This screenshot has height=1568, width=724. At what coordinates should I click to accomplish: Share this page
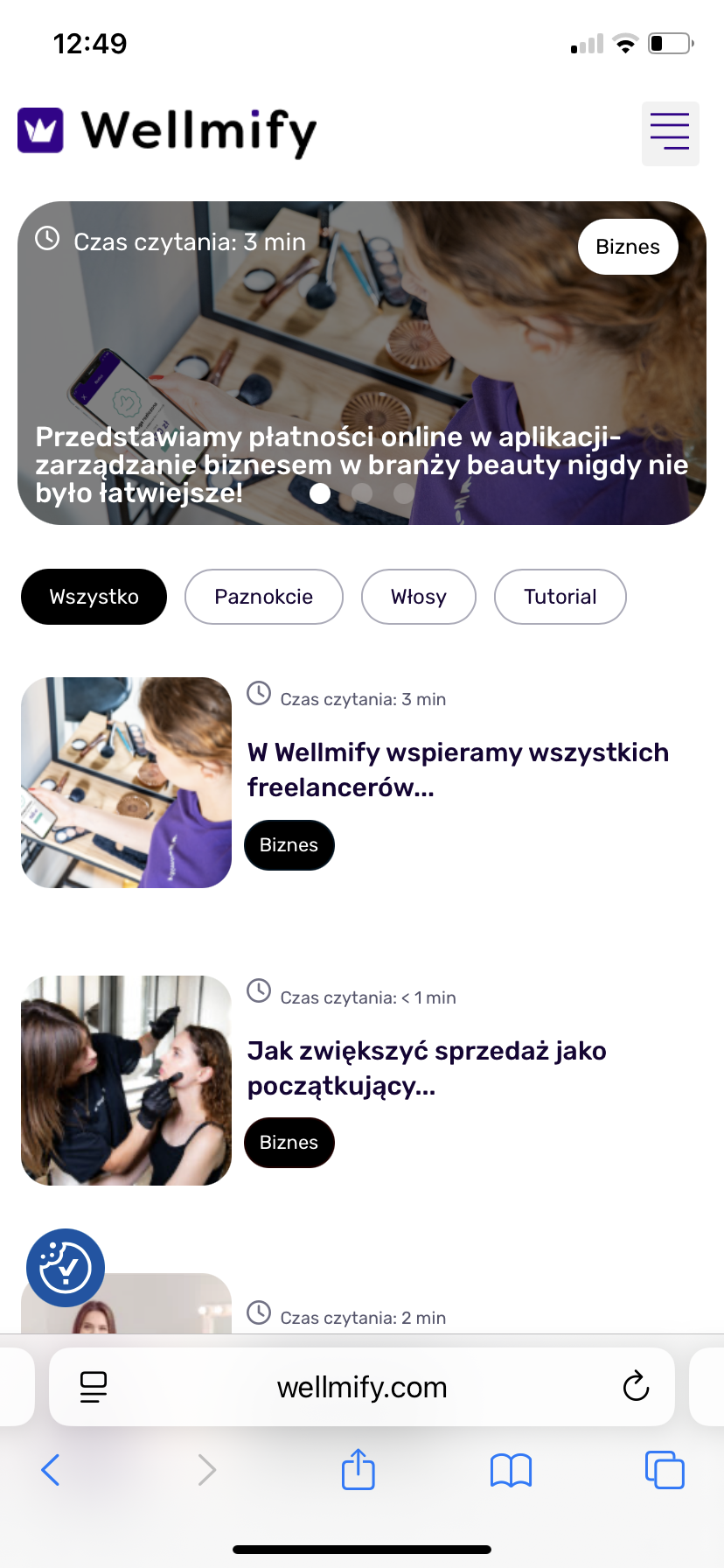pyautogui.click(x=358, y=1470)
